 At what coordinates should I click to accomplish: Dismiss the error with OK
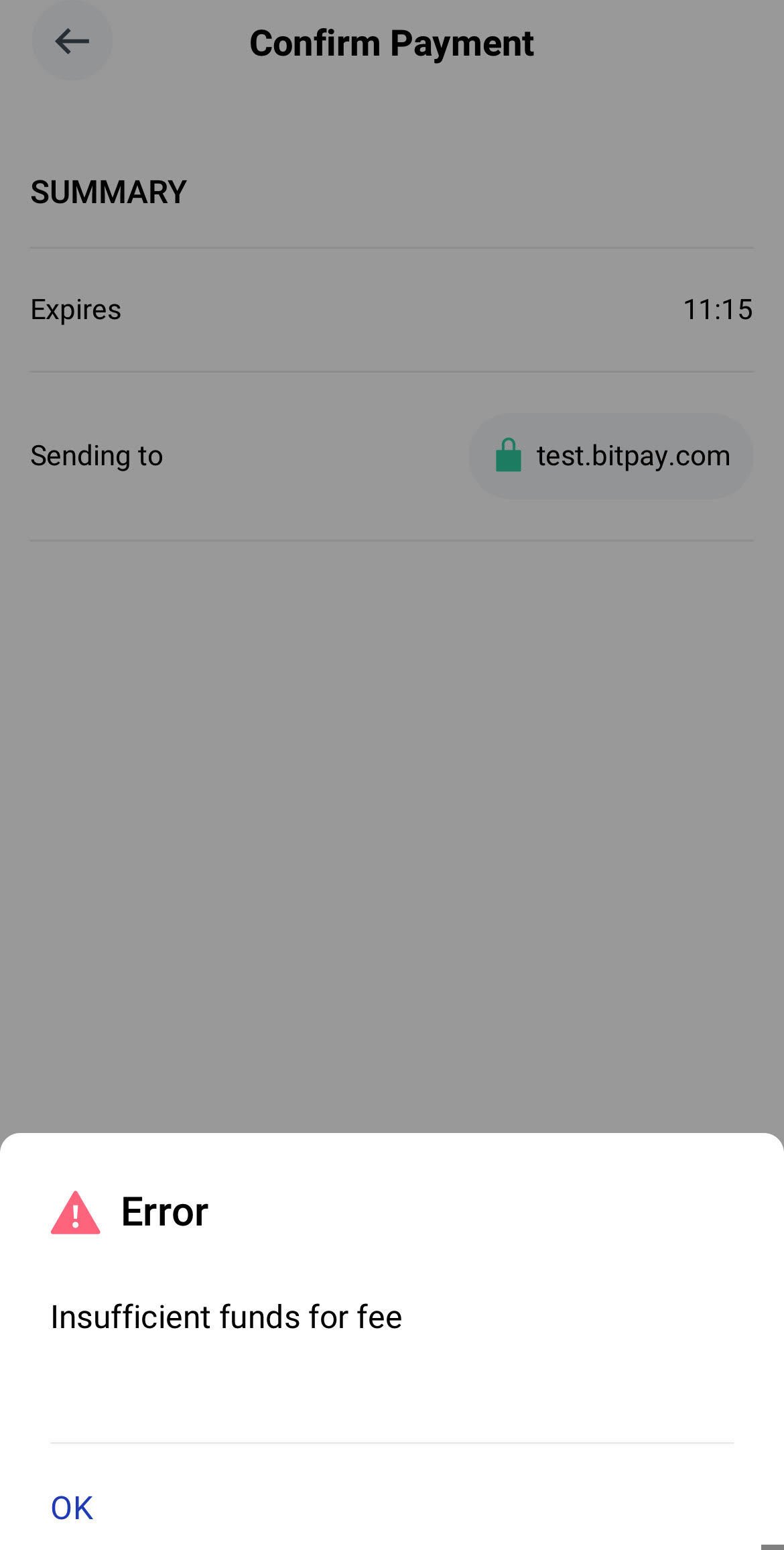(x=72, y=1508)
